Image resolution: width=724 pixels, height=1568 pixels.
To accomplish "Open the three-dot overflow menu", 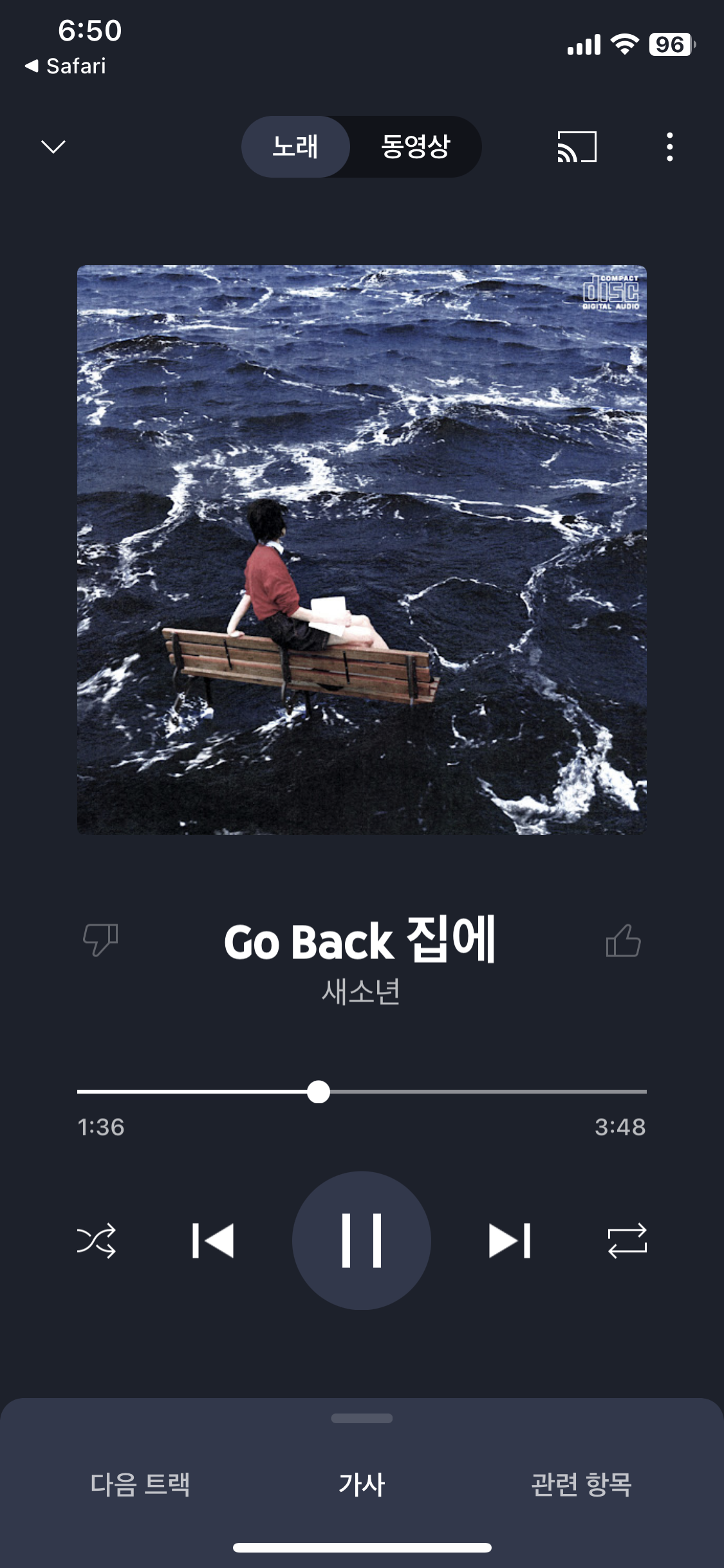I will [x=670, y=147].
